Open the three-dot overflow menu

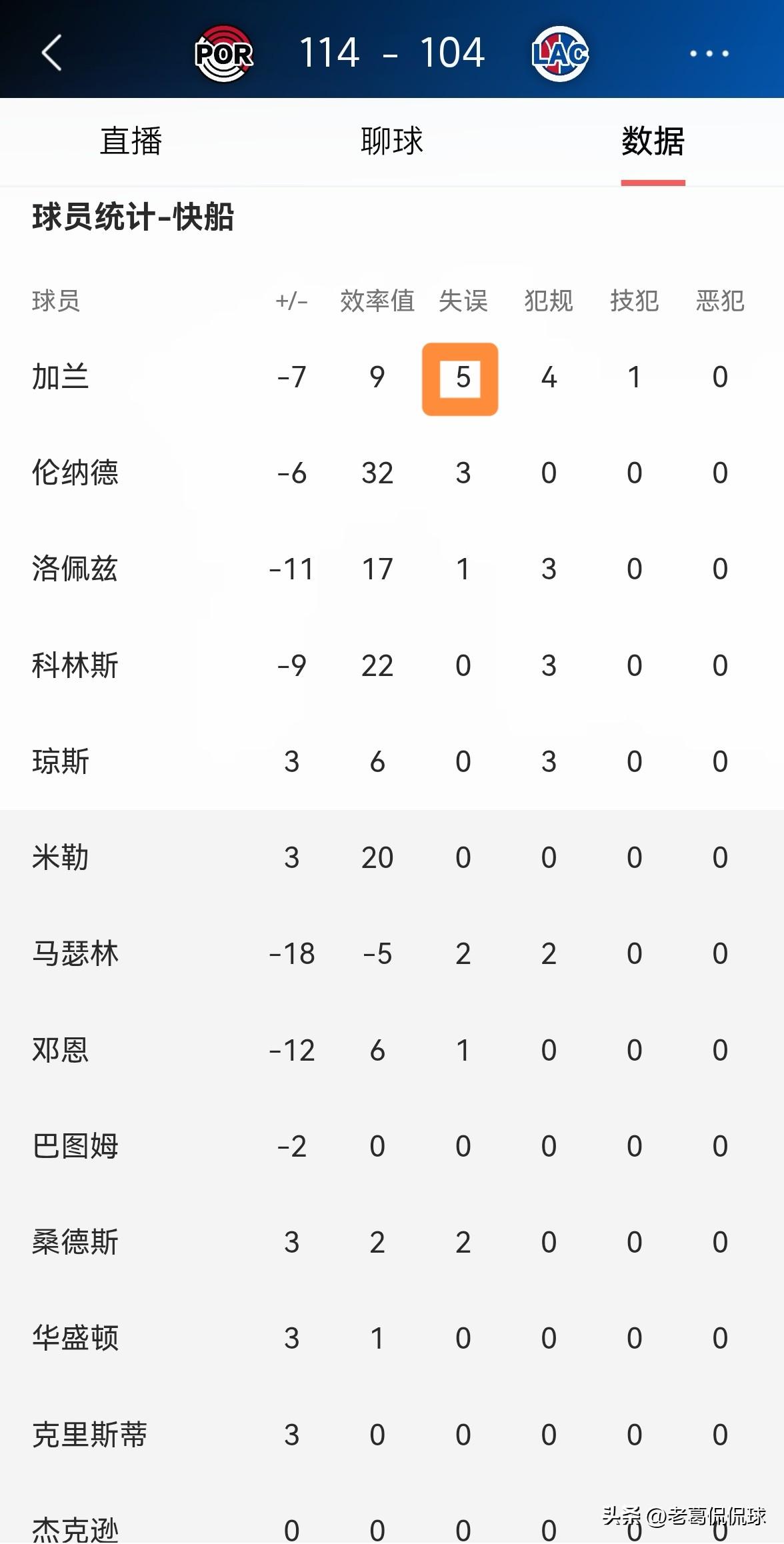[x=709, y=53]
